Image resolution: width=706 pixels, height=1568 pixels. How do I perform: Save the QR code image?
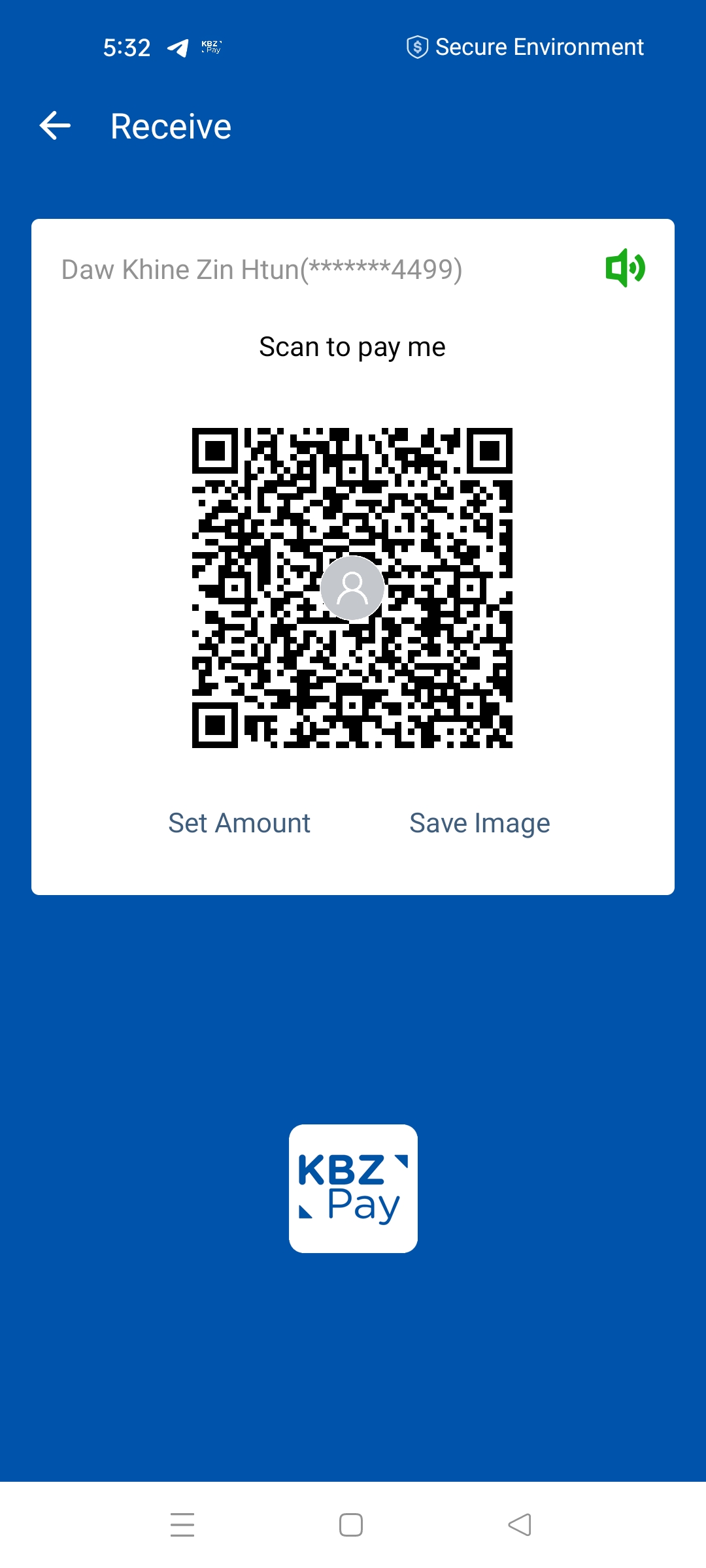479,823
